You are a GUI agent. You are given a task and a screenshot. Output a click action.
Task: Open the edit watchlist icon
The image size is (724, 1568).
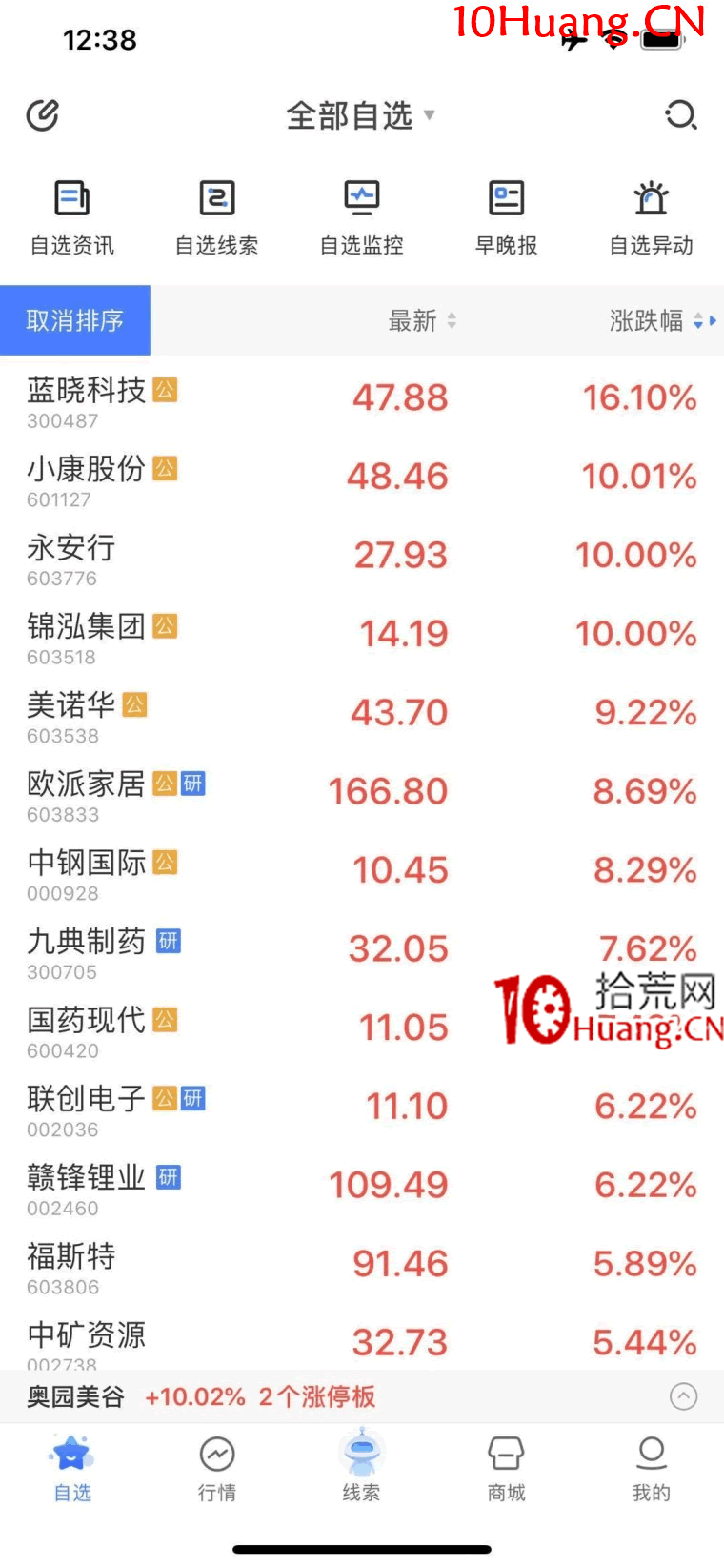(42, 115)
